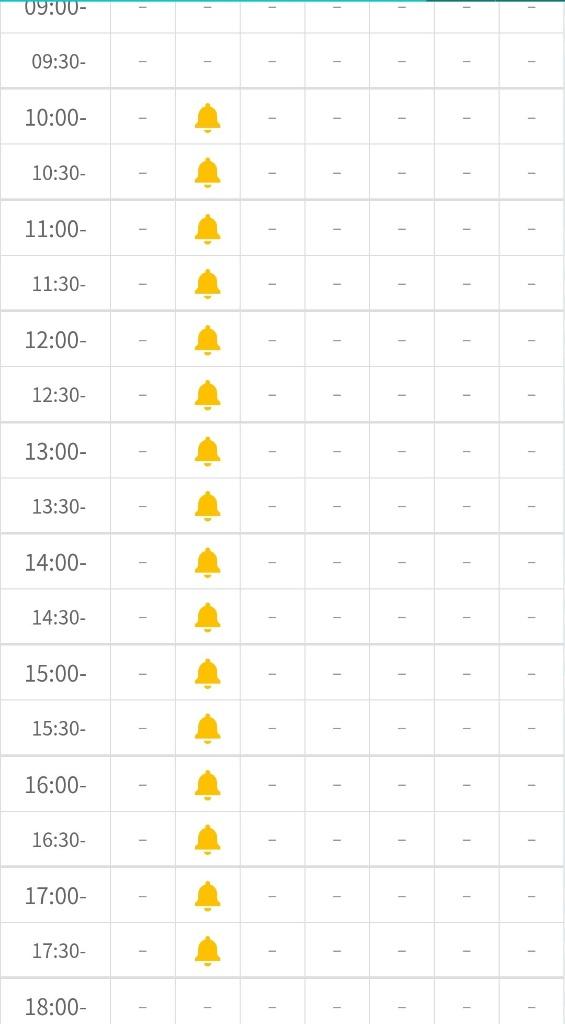Viewport: 565px width, 1024px height.
Task: Choose the bell at 17:00
Action: pyautogui.click(x=208, y=896)
